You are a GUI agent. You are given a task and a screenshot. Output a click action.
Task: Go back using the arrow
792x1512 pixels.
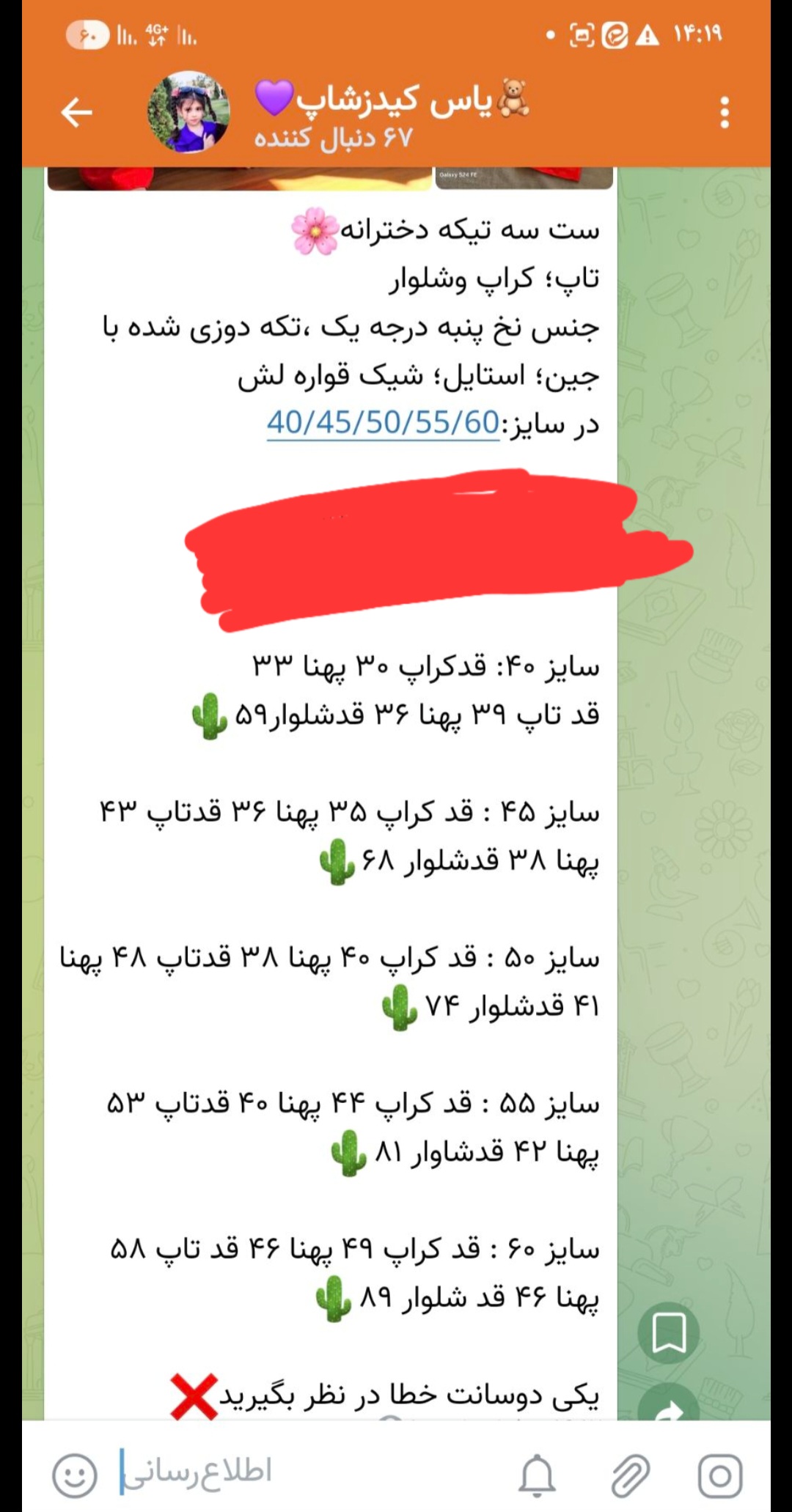[76, 113]
